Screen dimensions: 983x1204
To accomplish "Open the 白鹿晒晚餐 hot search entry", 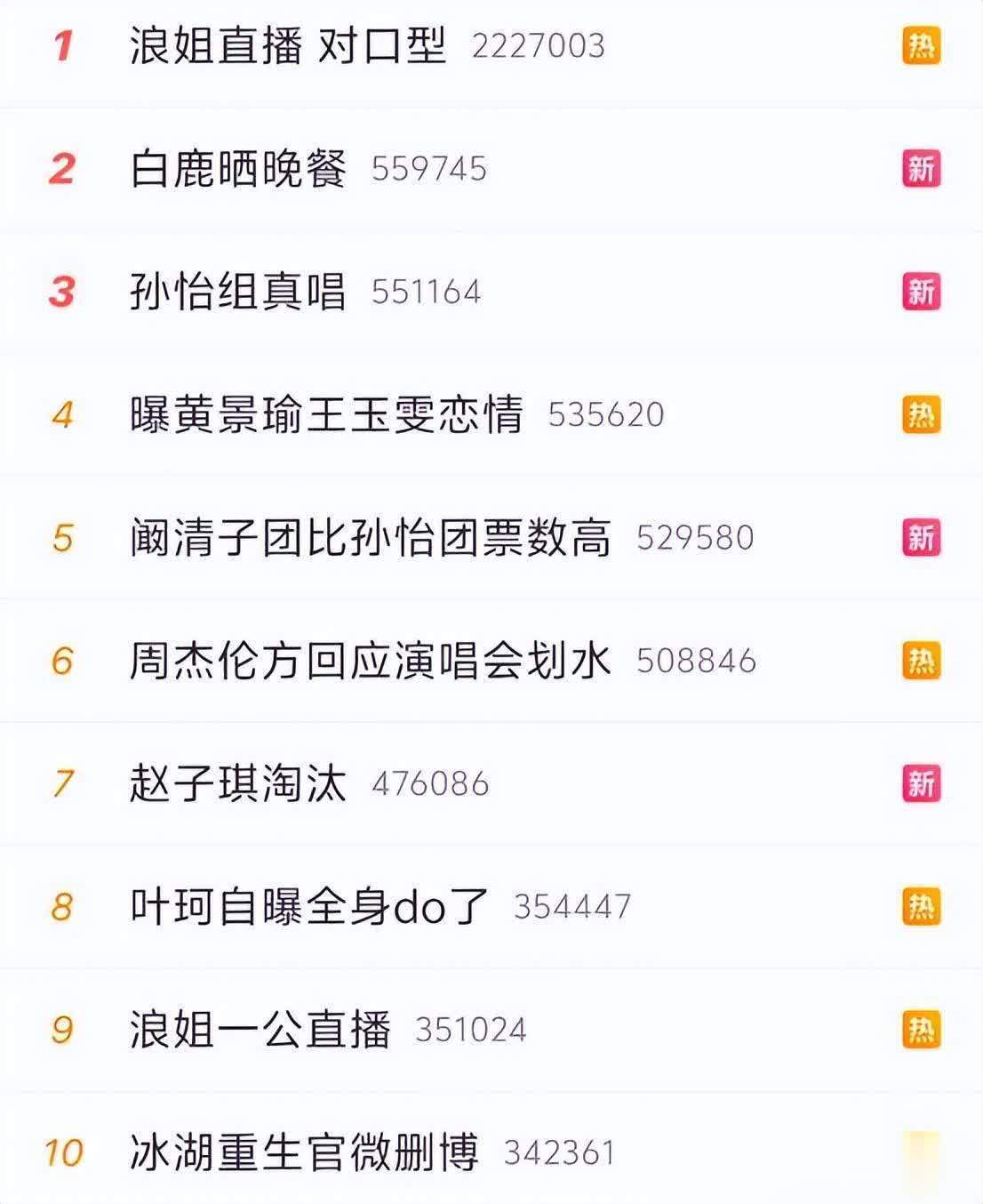I will [x=237, y=169].
